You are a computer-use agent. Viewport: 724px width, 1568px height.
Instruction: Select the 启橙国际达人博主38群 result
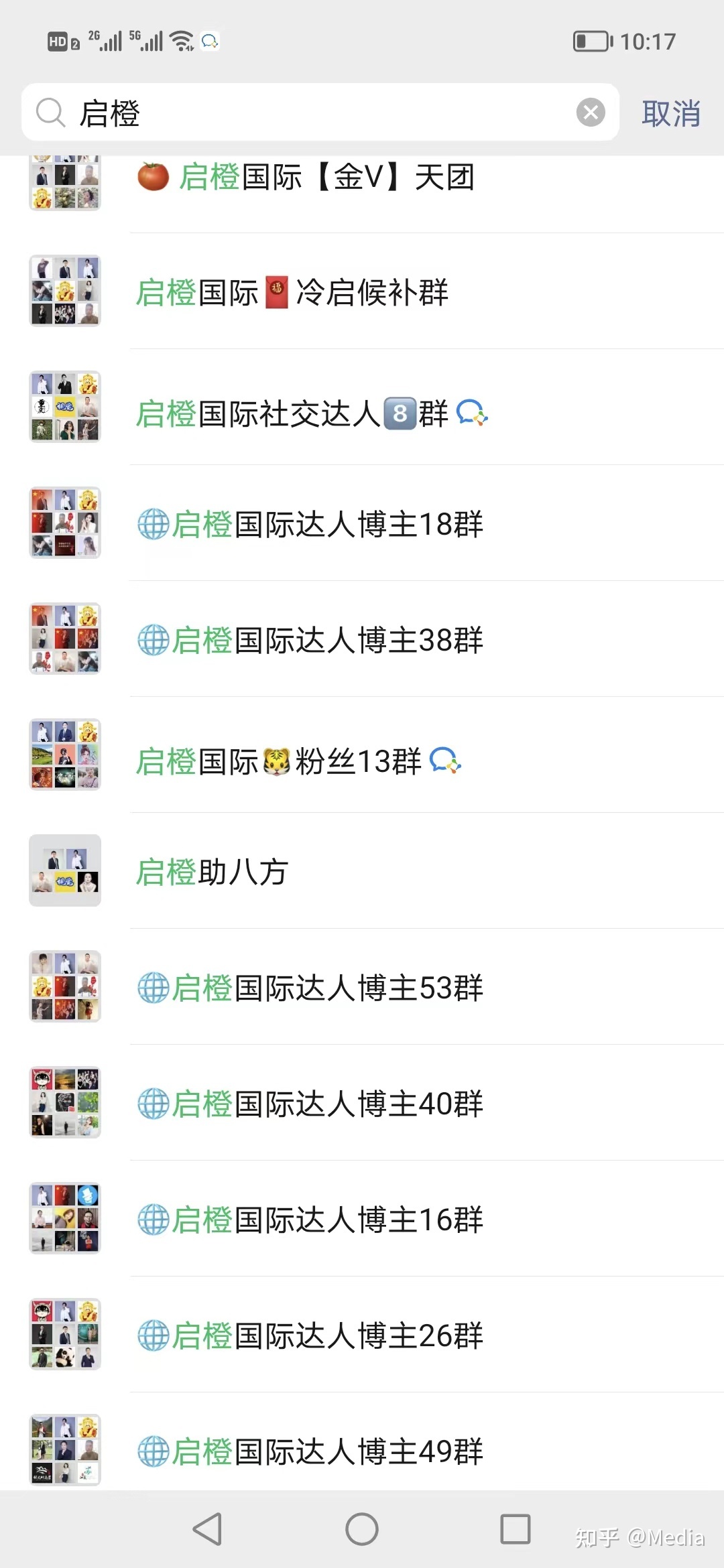point(310,640)
